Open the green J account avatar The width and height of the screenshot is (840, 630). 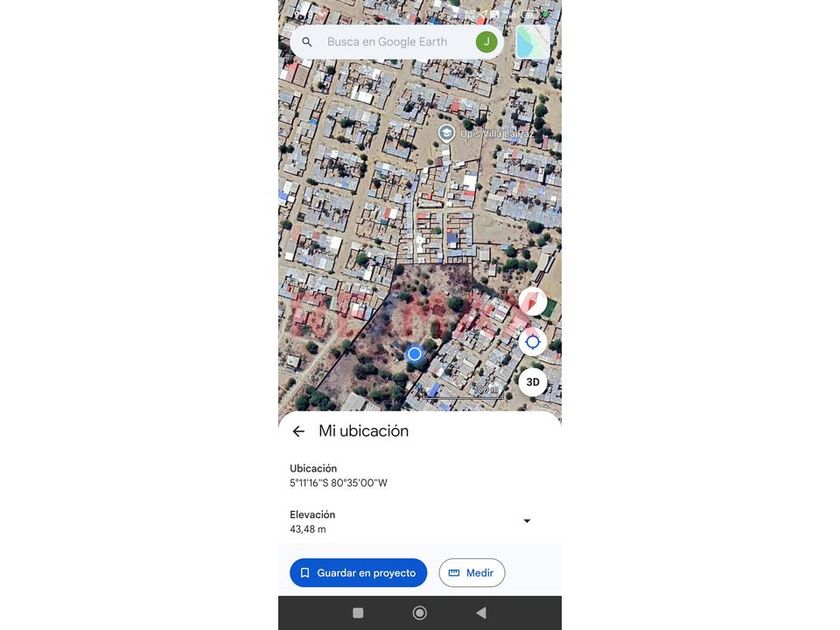tap(486, 42)
